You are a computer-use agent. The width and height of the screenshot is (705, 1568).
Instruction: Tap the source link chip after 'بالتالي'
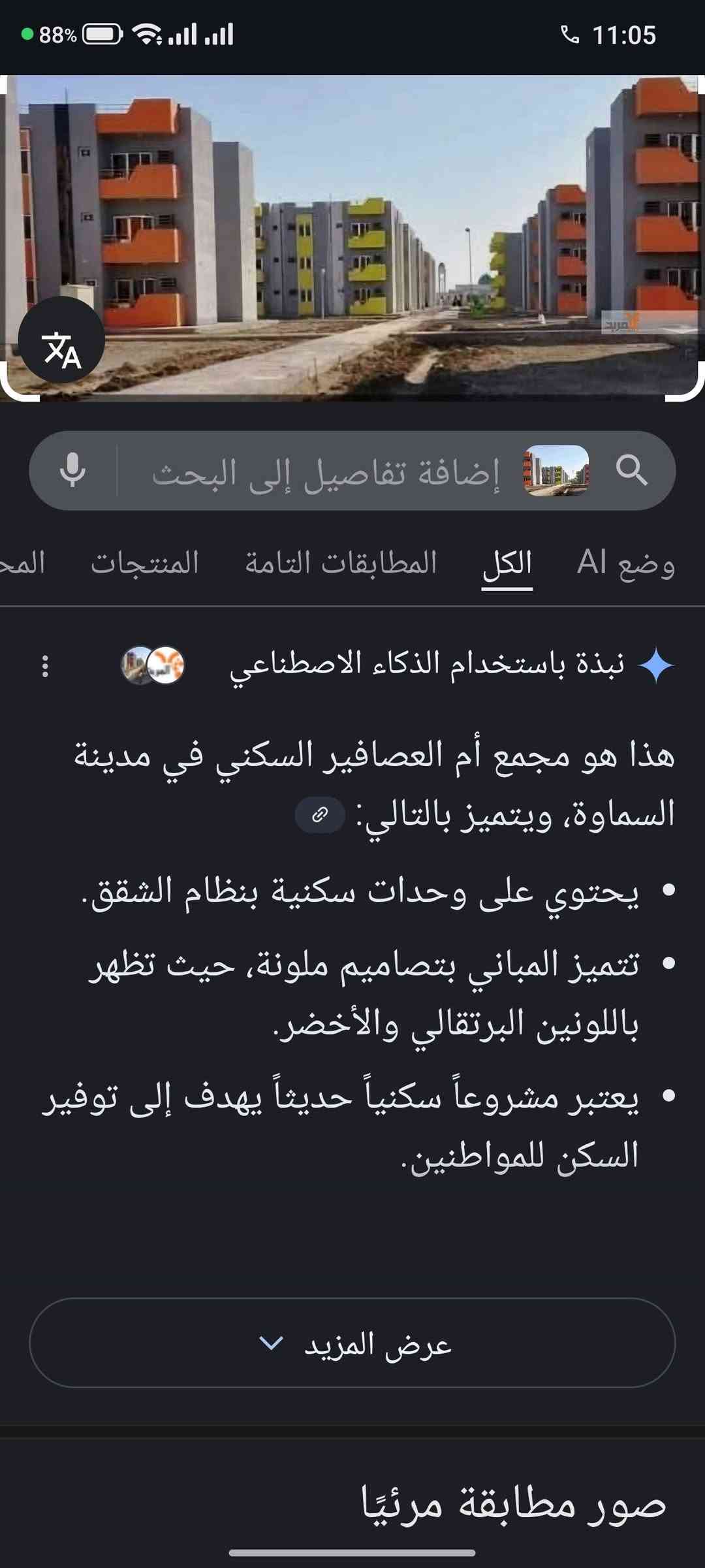pos(320,814)
